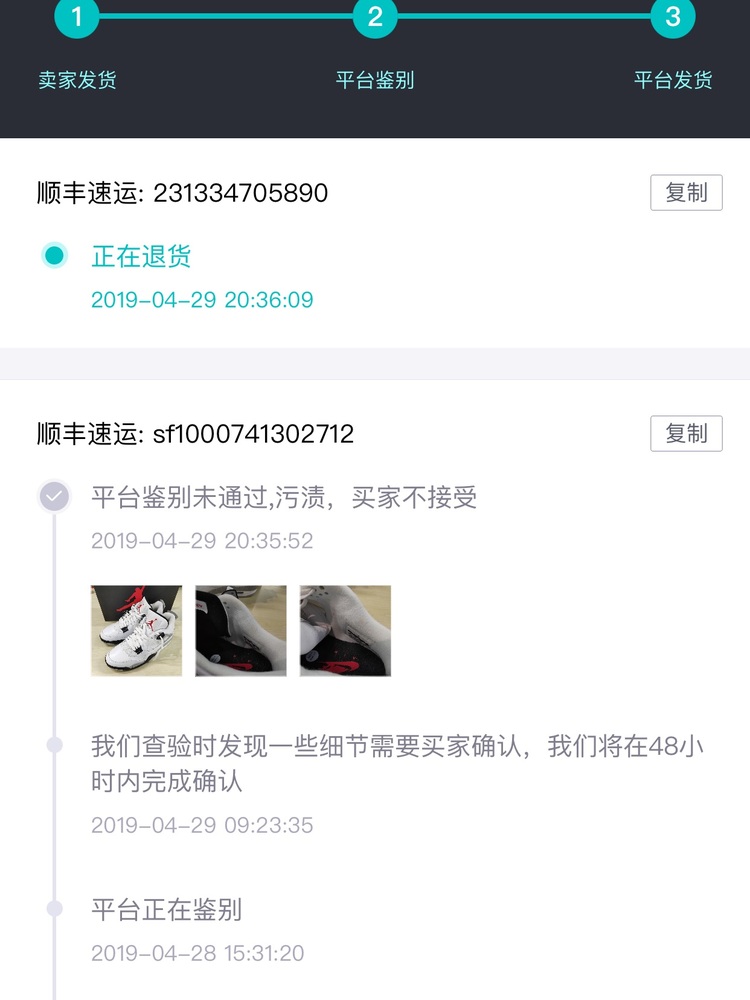This screenshot has width=750, height=1000.
Task: Copy tracking number 231334705890
Action: 686,193
